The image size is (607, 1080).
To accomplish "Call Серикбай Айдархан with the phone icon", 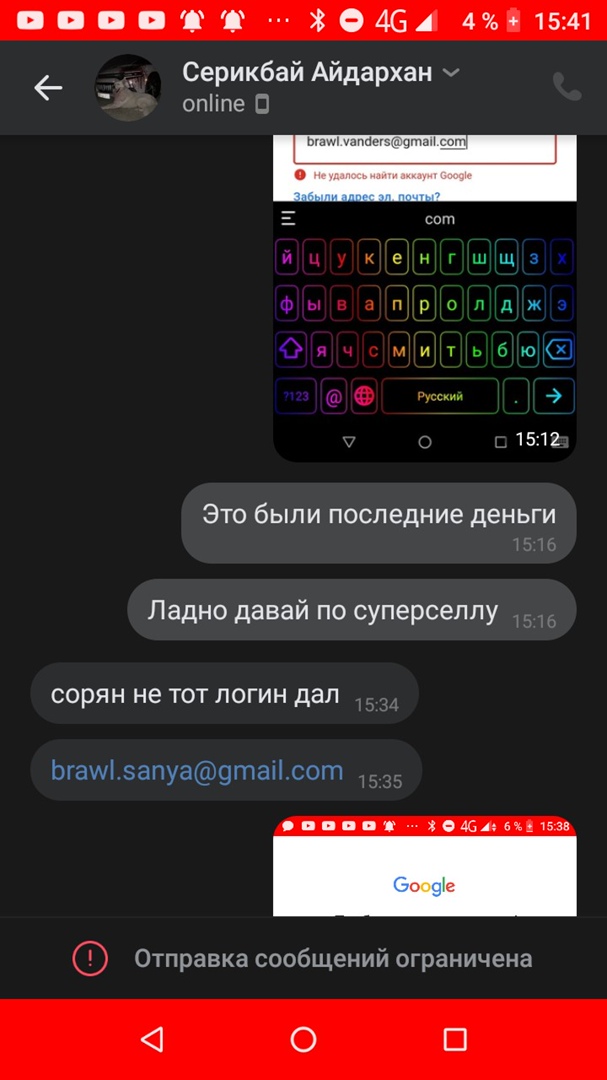I will (566, 87).
